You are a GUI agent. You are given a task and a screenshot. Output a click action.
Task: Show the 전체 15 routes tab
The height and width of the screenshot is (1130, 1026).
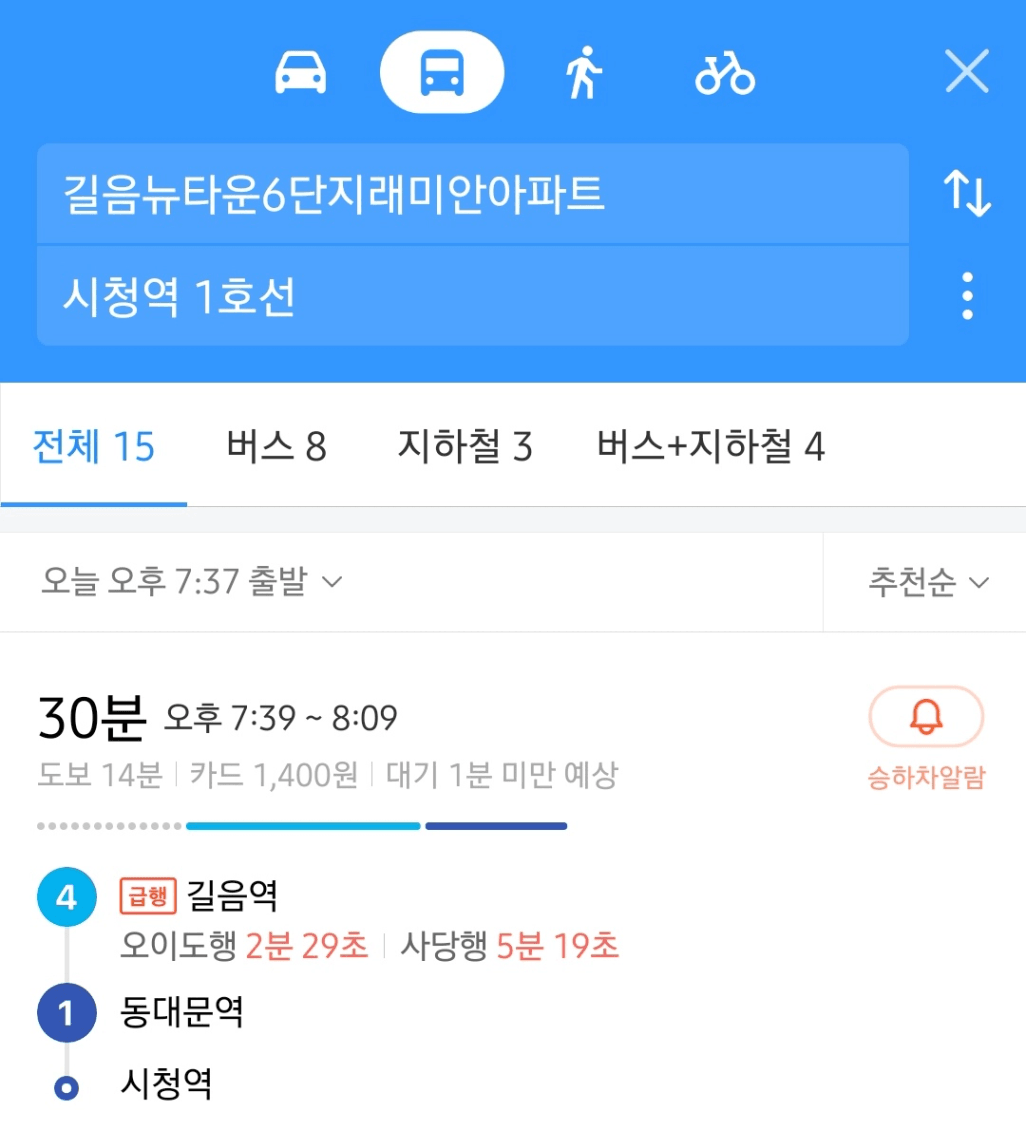94,446
